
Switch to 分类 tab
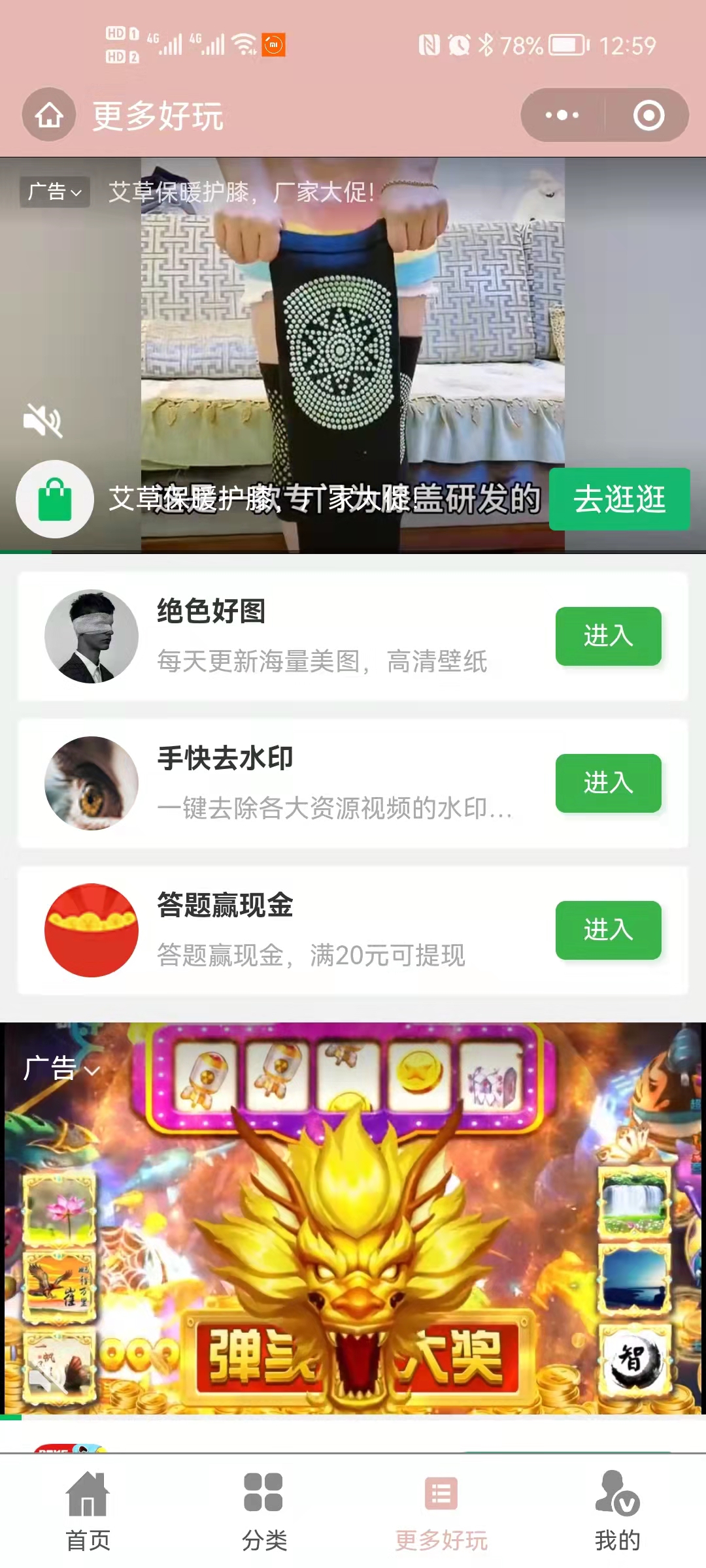264,1509
